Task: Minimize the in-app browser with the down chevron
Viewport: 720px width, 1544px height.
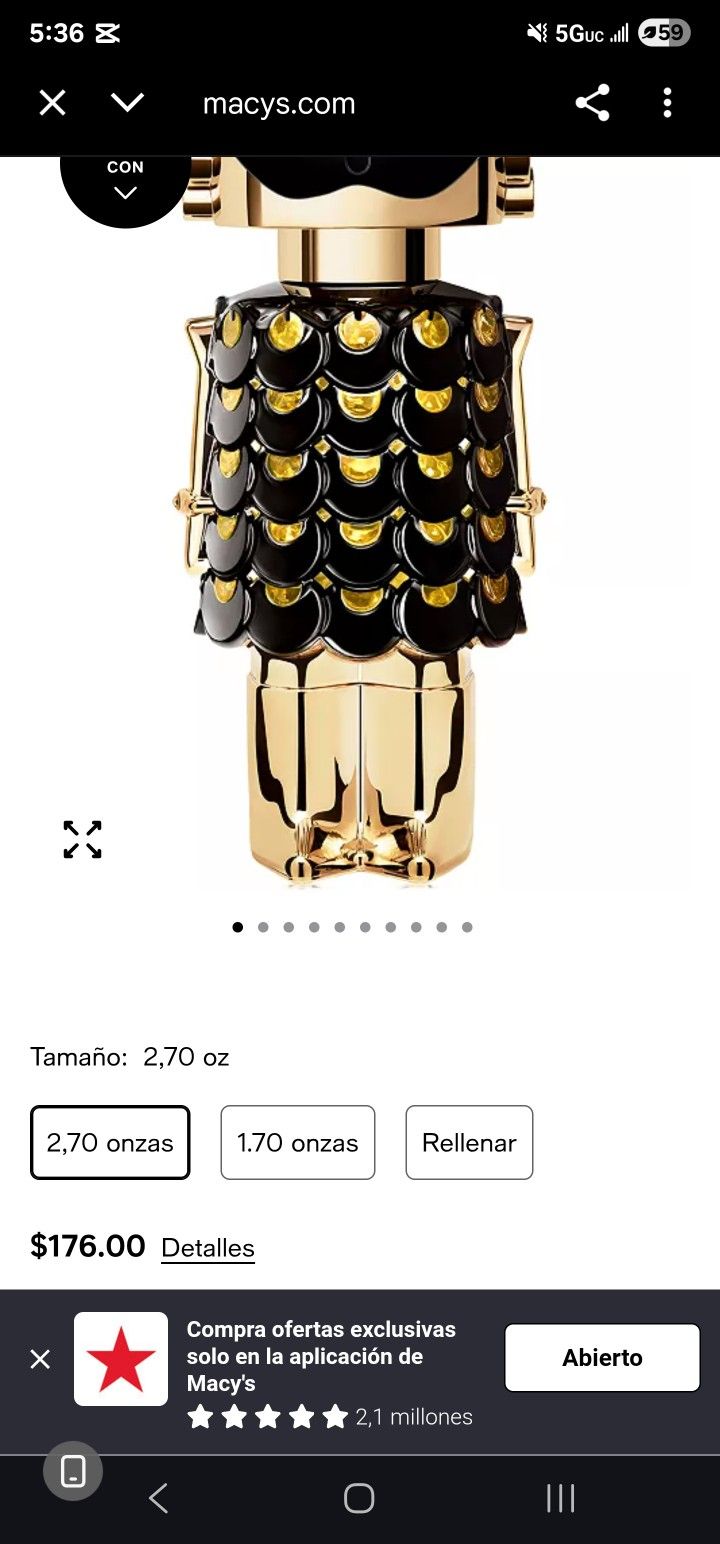Action: coord(127,103)
